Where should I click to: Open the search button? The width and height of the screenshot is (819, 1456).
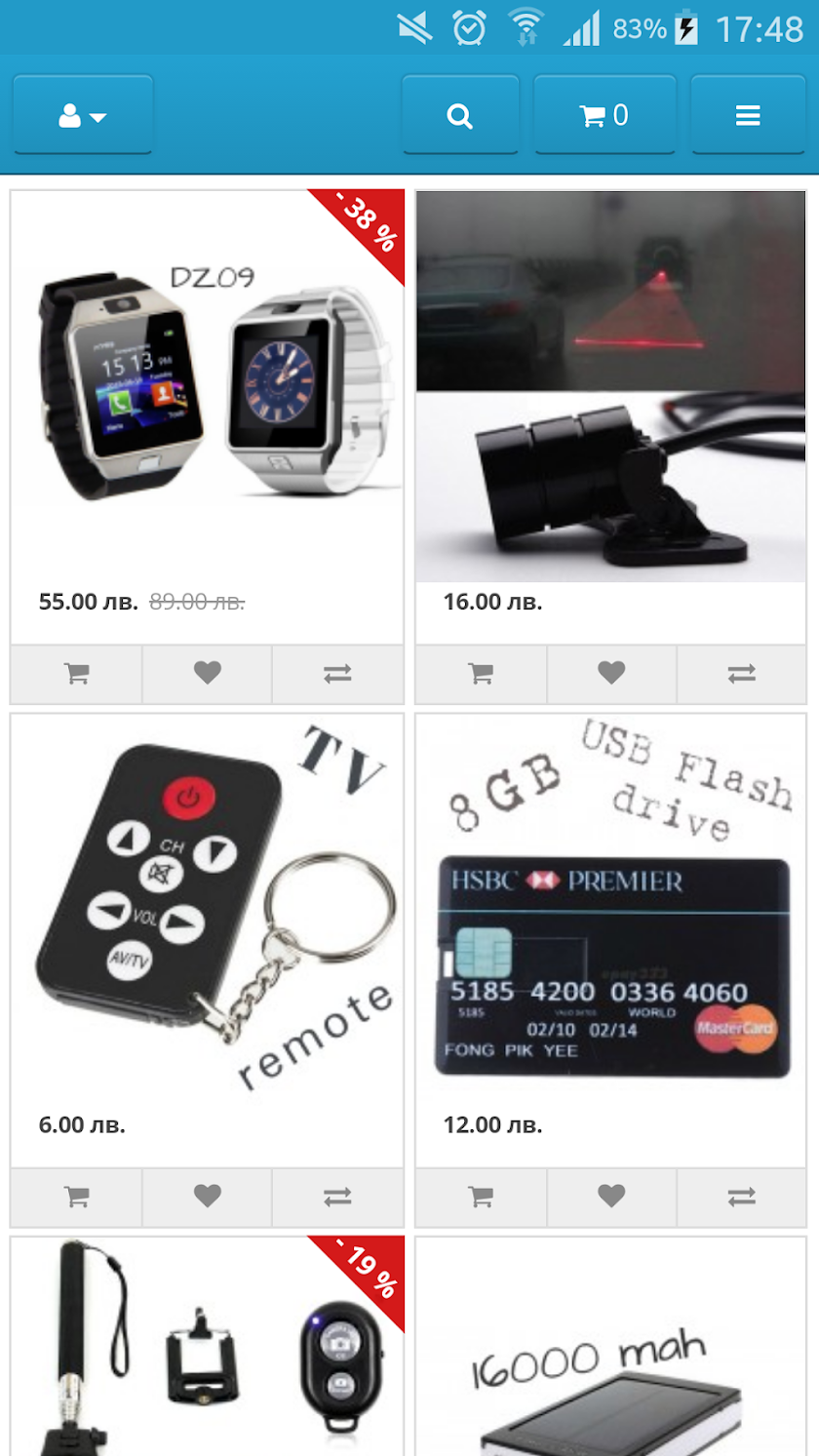click(460, 115)
